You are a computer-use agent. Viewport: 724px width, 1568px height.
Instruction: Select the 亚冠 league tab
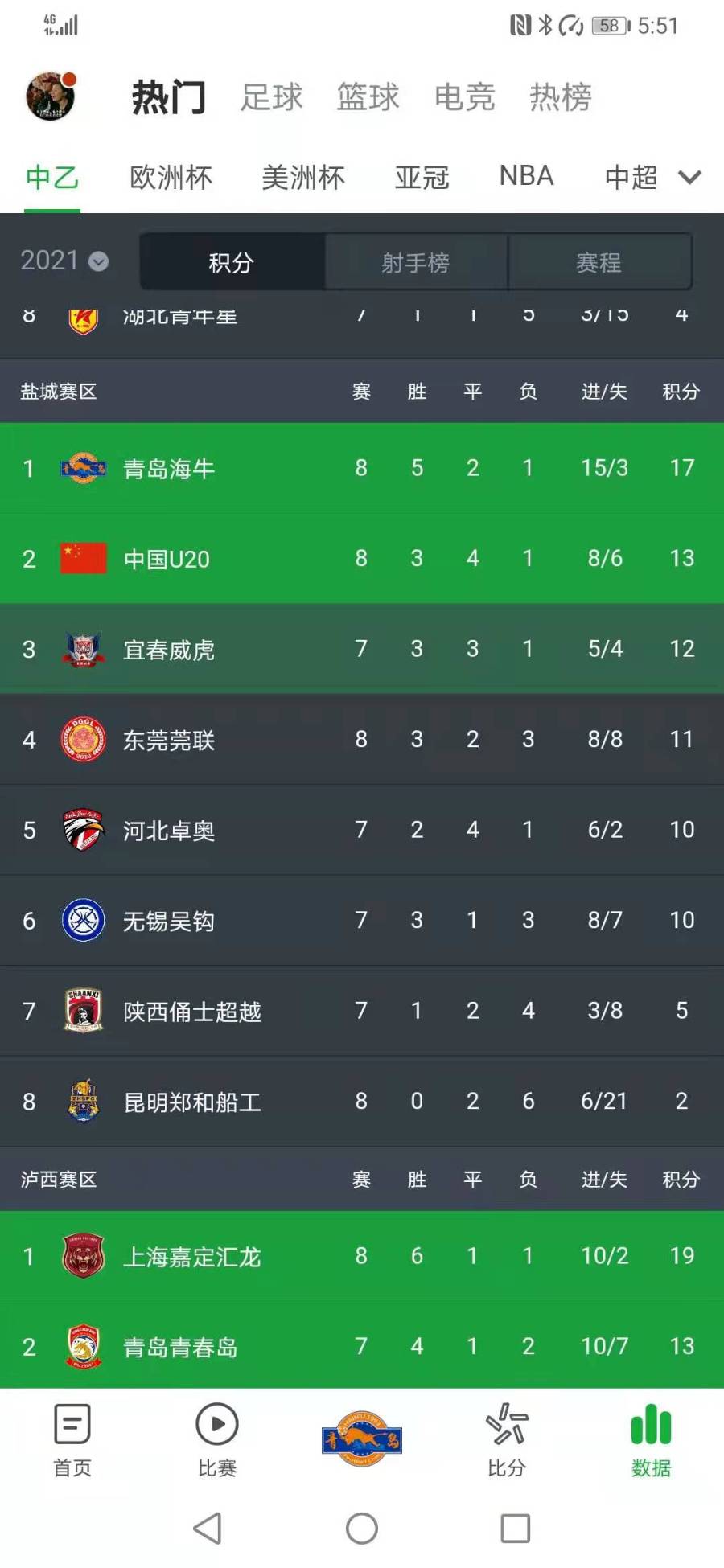422,177
